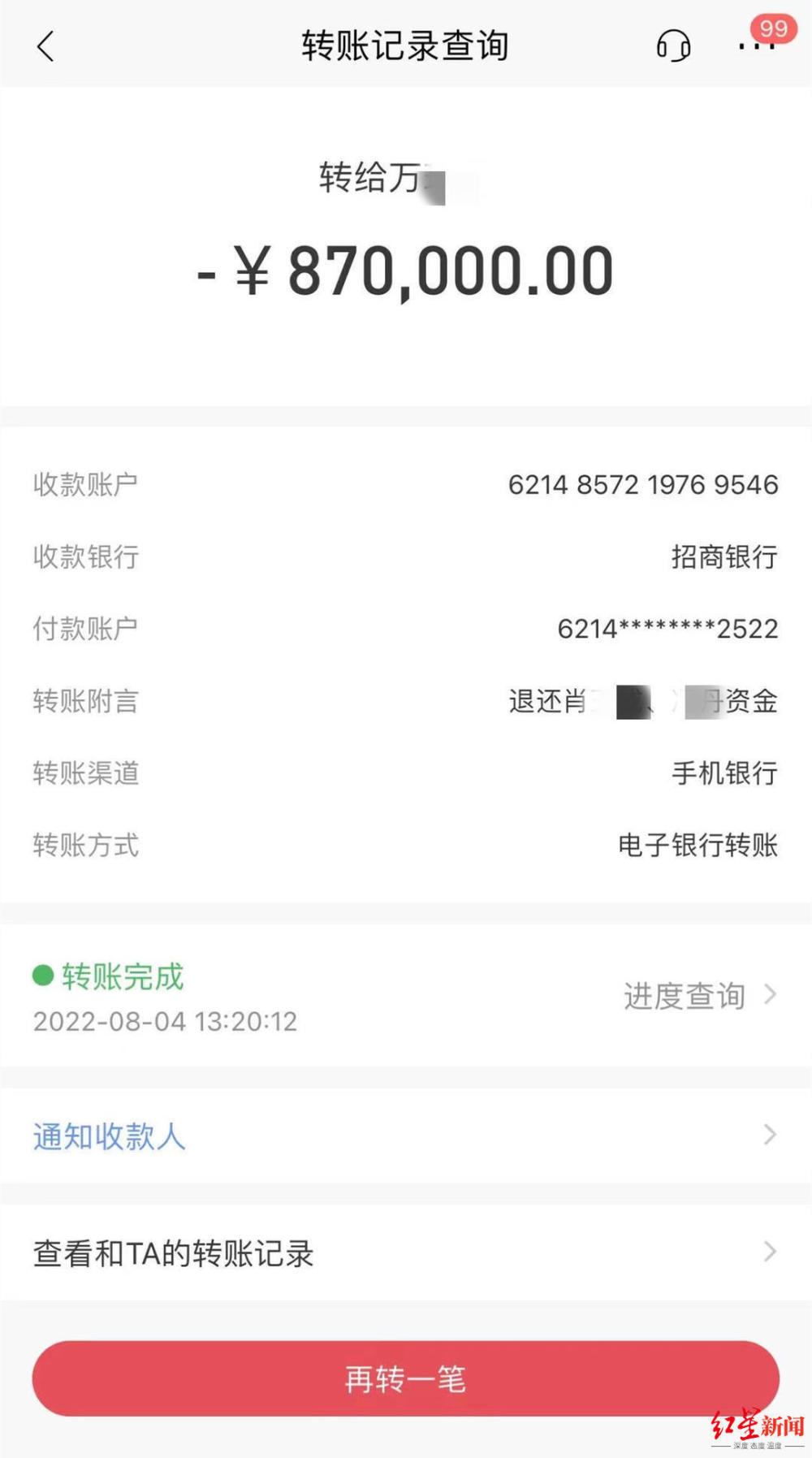812x1458 pixels.
Task: Open 转账记录查询 title header
Action: coord(404,46)
